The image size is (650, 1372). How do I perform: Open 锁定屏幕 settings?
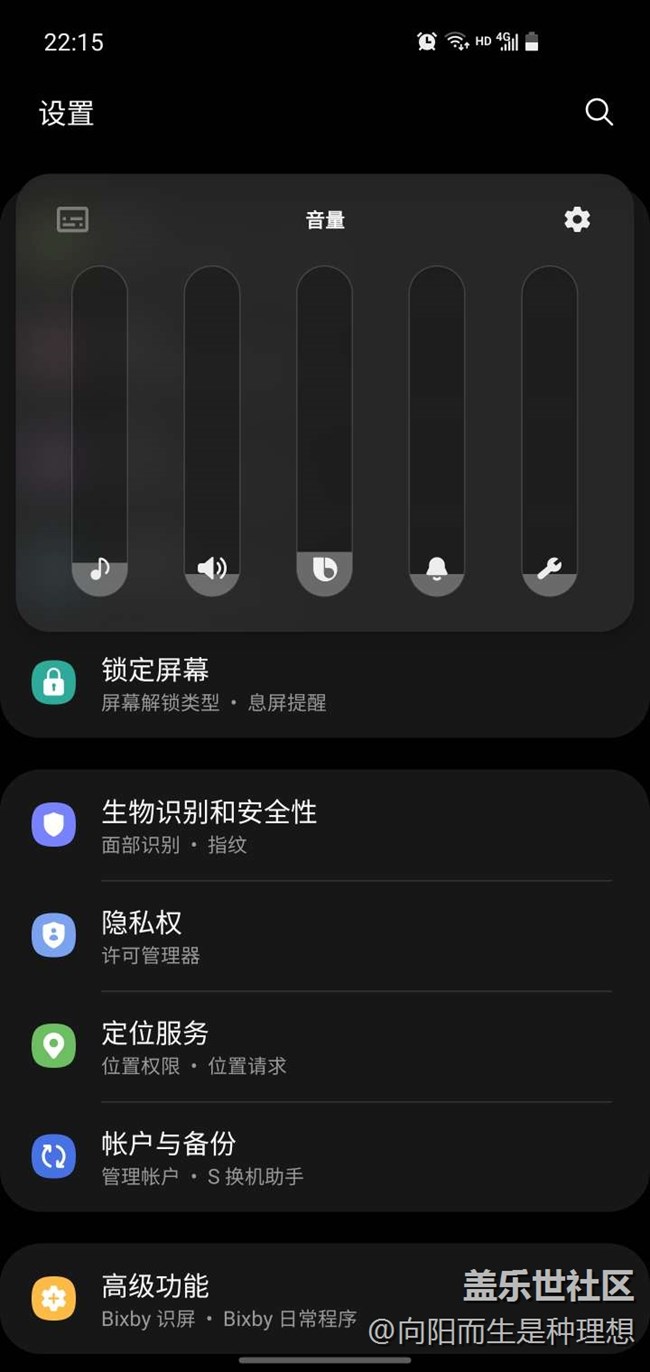[x=325, y=684]
